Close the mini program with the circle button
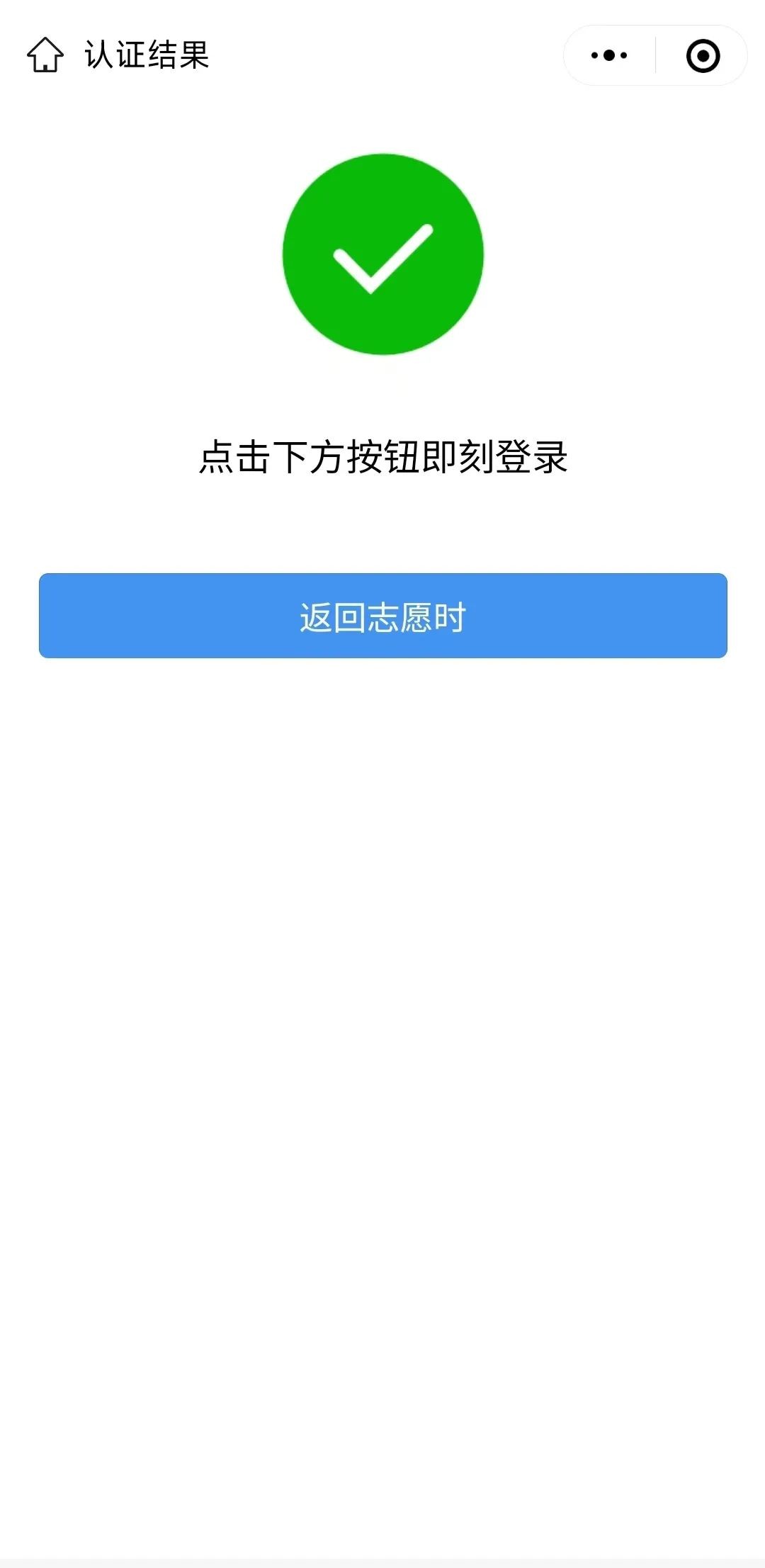This screenshot has height=1568, width=765. coord(703,55)
